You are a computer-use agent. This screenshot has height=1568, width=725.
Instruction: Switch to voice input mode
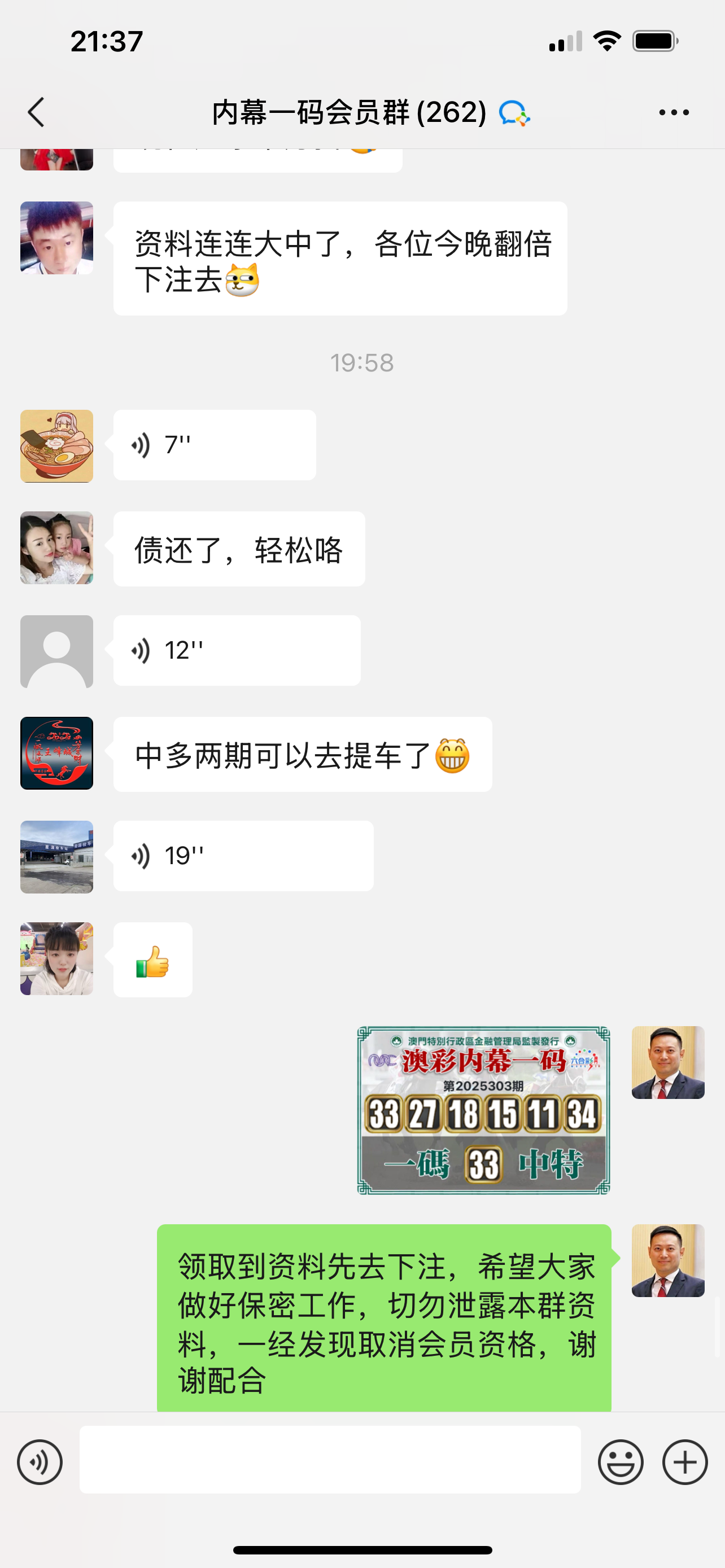pyautogui.click(x=40, y=1462)
